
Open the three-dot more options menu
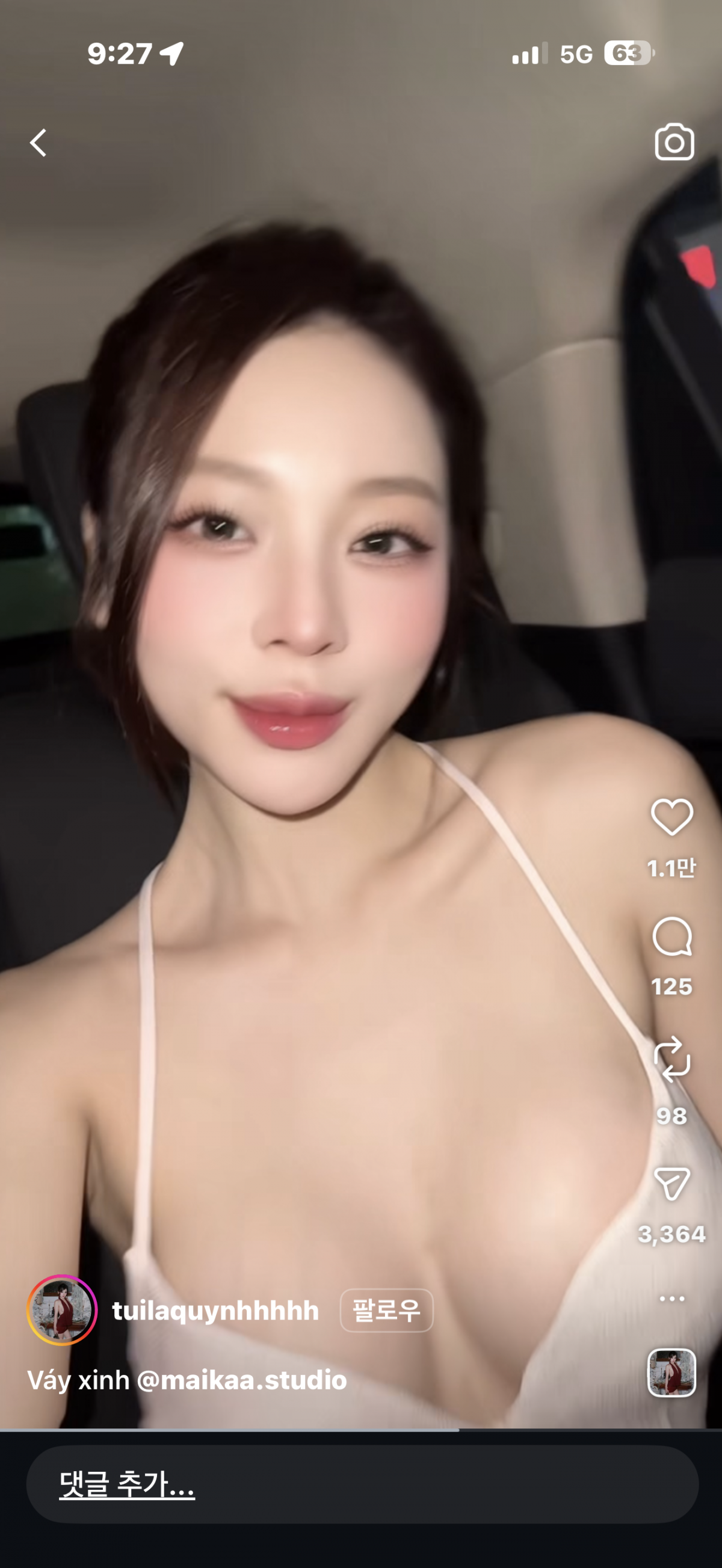pyautogui.click(x=671, y=1299)
